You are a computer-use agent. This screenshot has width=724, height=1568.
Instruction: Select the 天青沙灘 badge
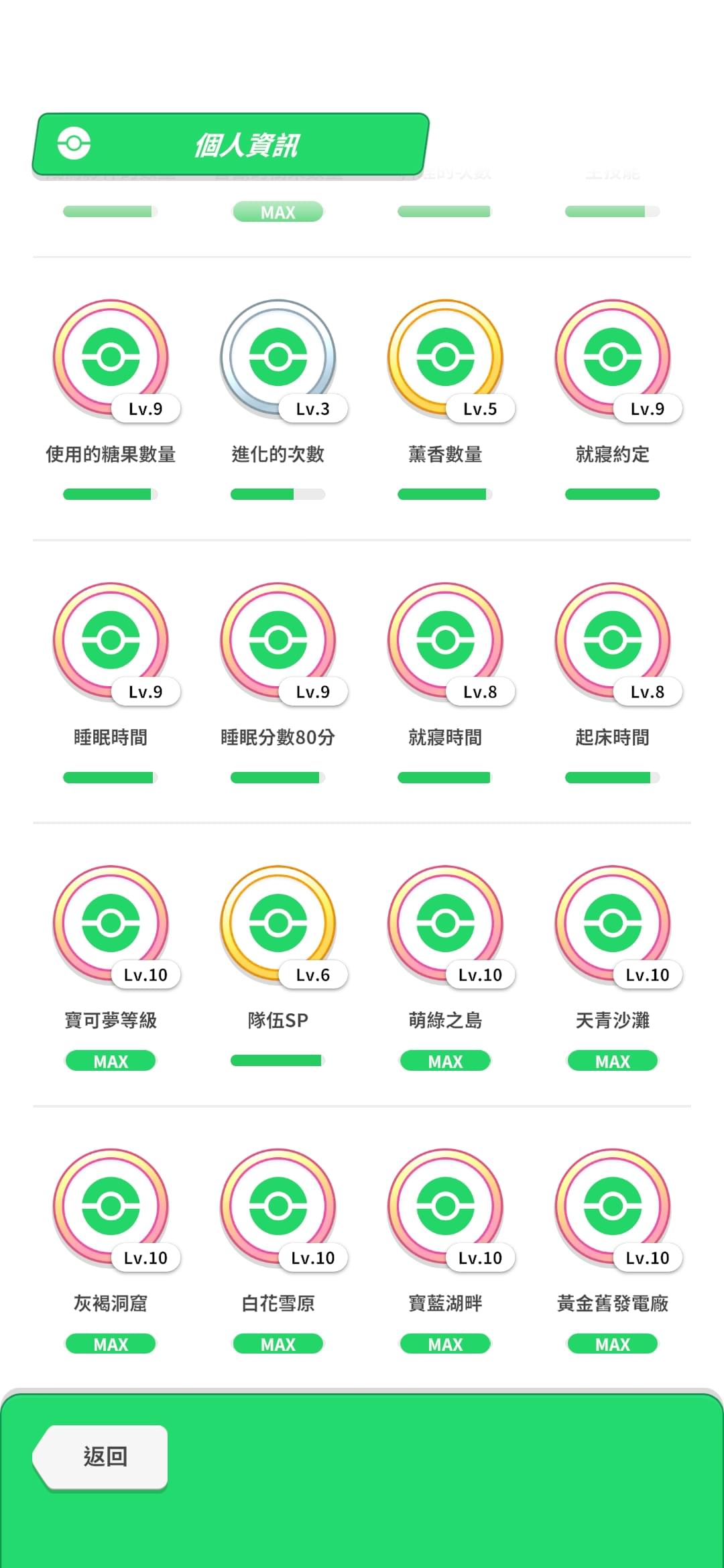tap(613, 923)
